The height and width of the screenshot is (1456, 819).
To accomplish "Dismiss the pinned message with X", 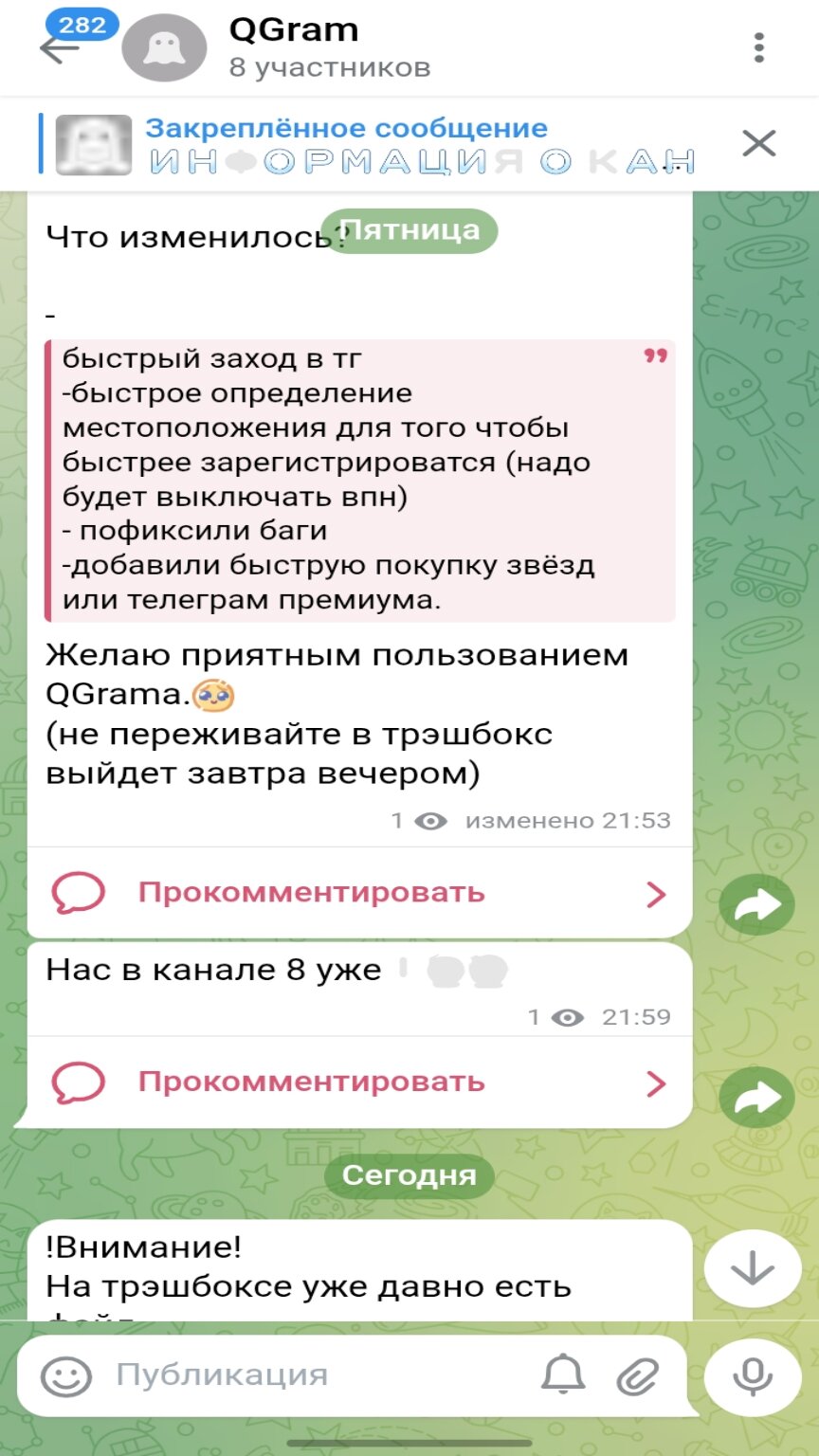I will 758,144.
